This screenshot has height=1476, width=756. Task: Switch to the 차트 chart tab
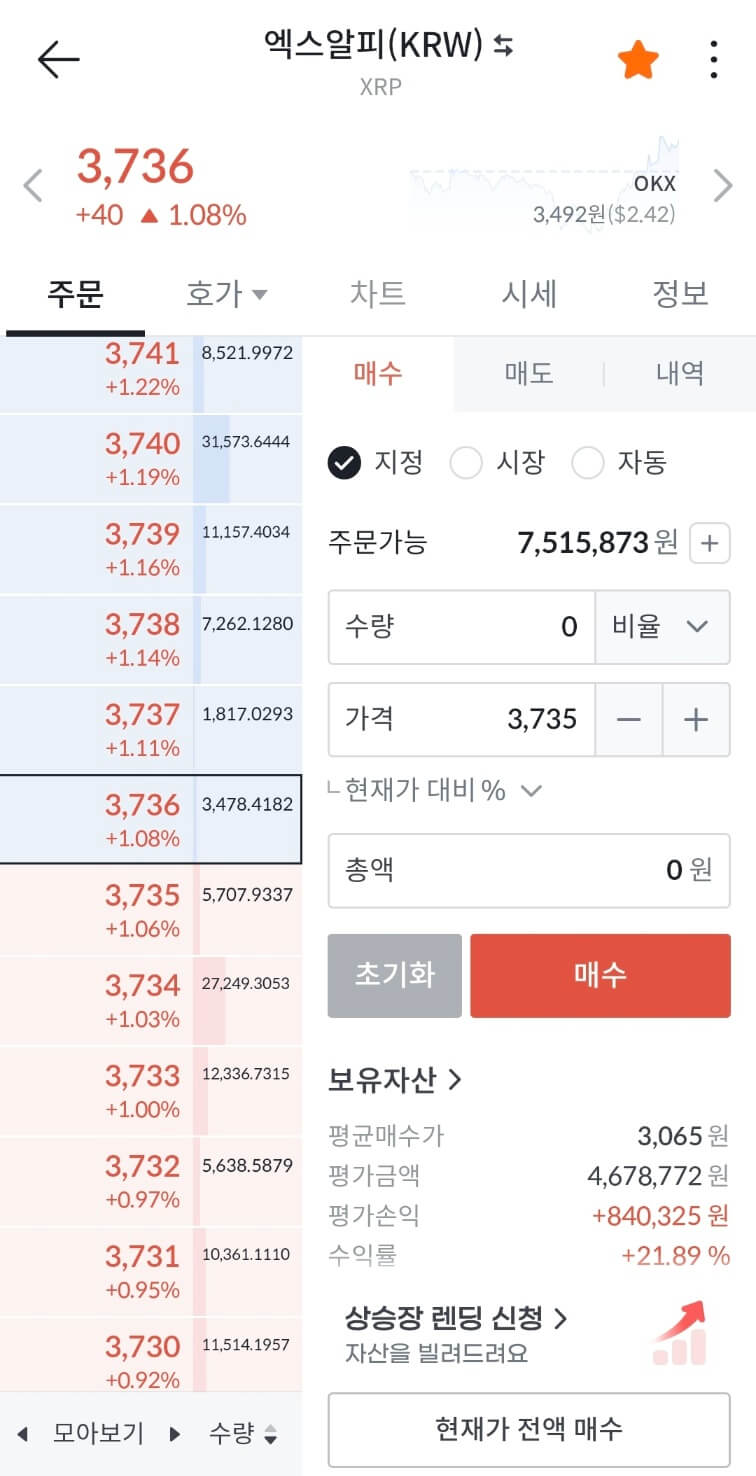pyautogui.click(x=378, y=294)
